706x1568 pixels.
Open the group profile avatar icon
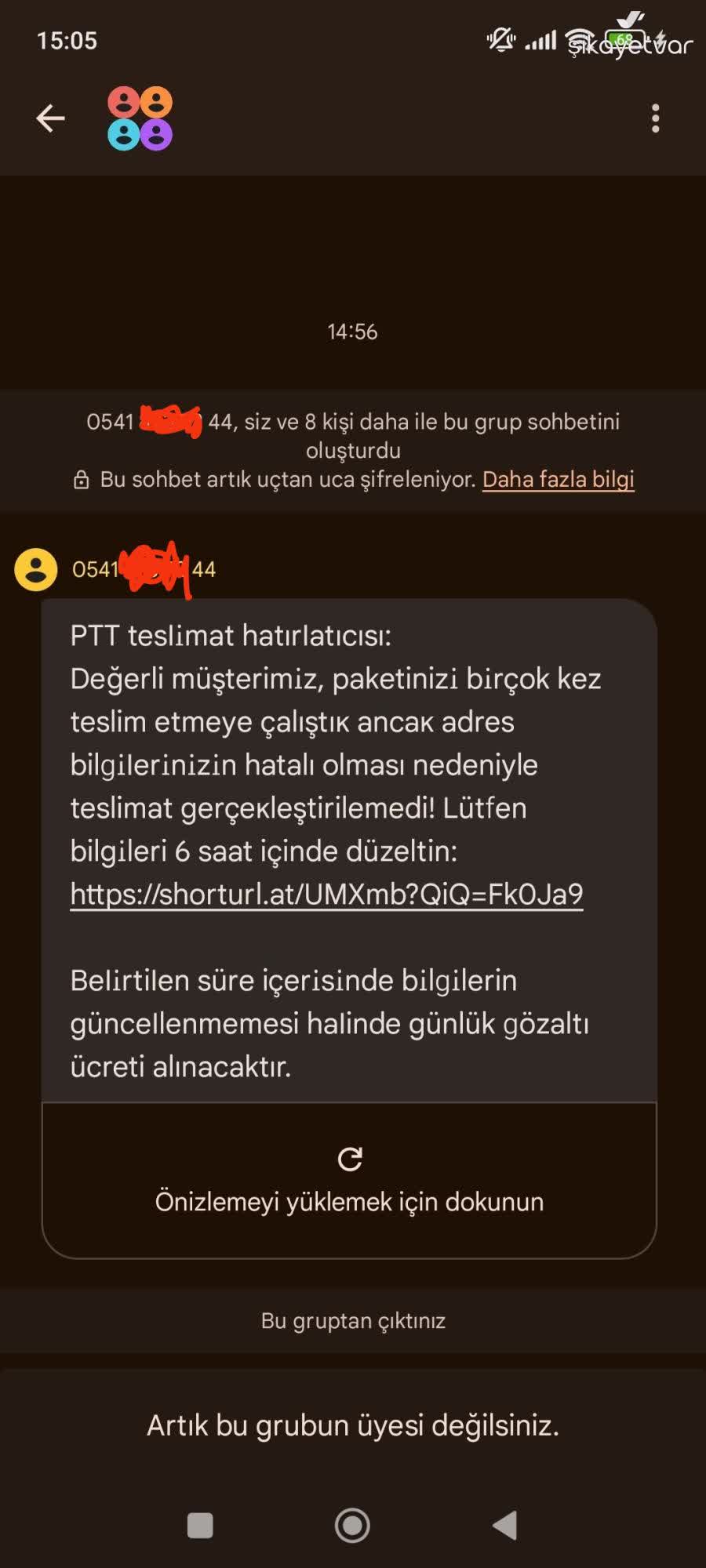tap(141, 118)
